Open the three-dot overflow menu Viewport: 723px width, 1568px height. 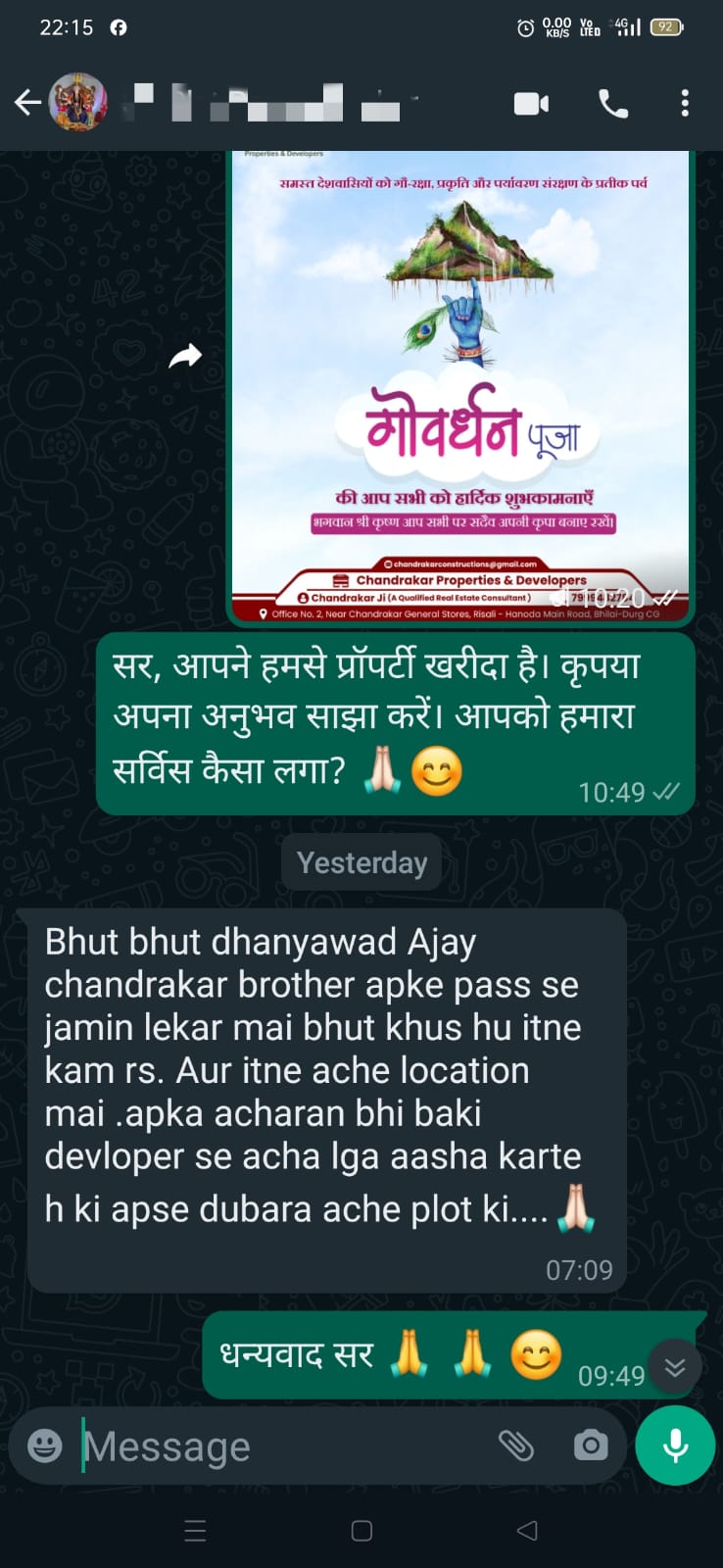coord(685,103)
